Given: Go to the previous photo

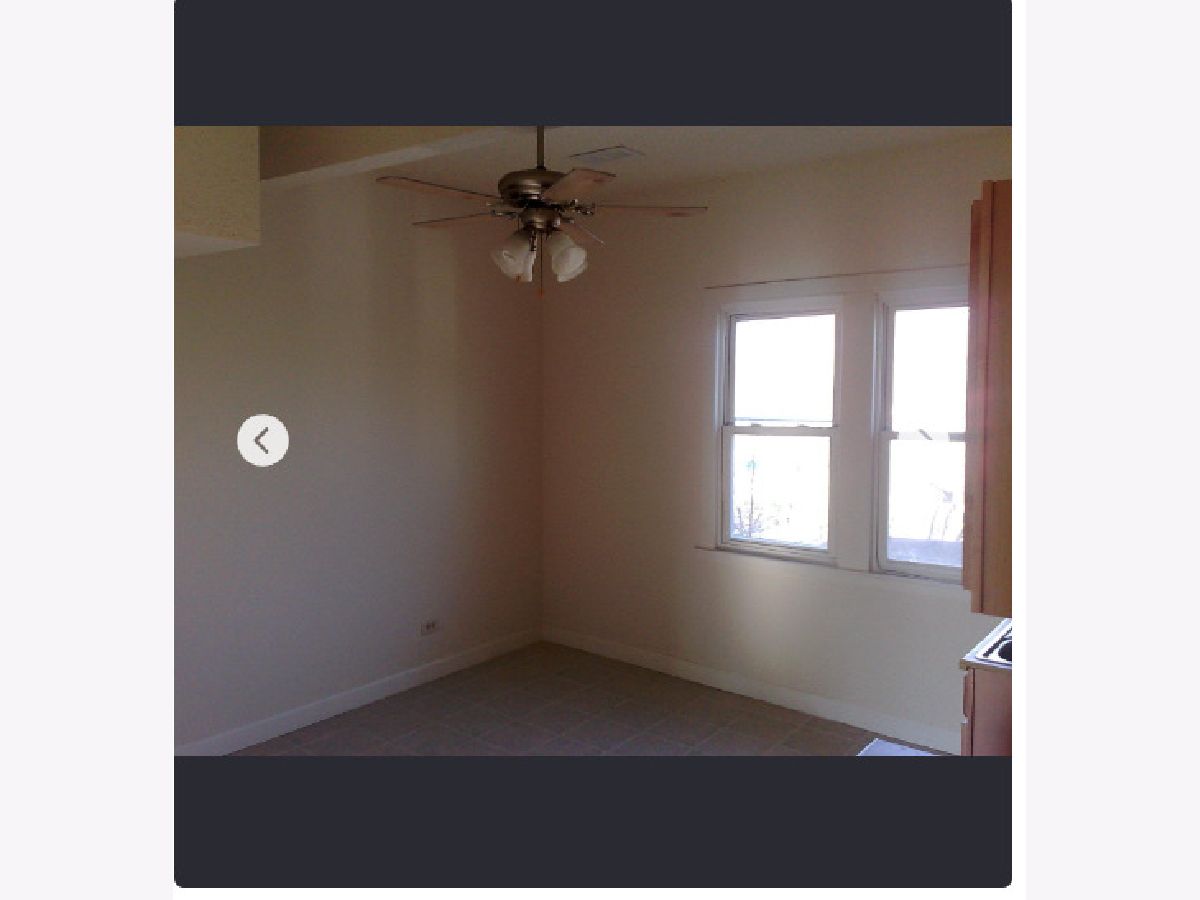Looking at the screenshot, I should (262, 440).
